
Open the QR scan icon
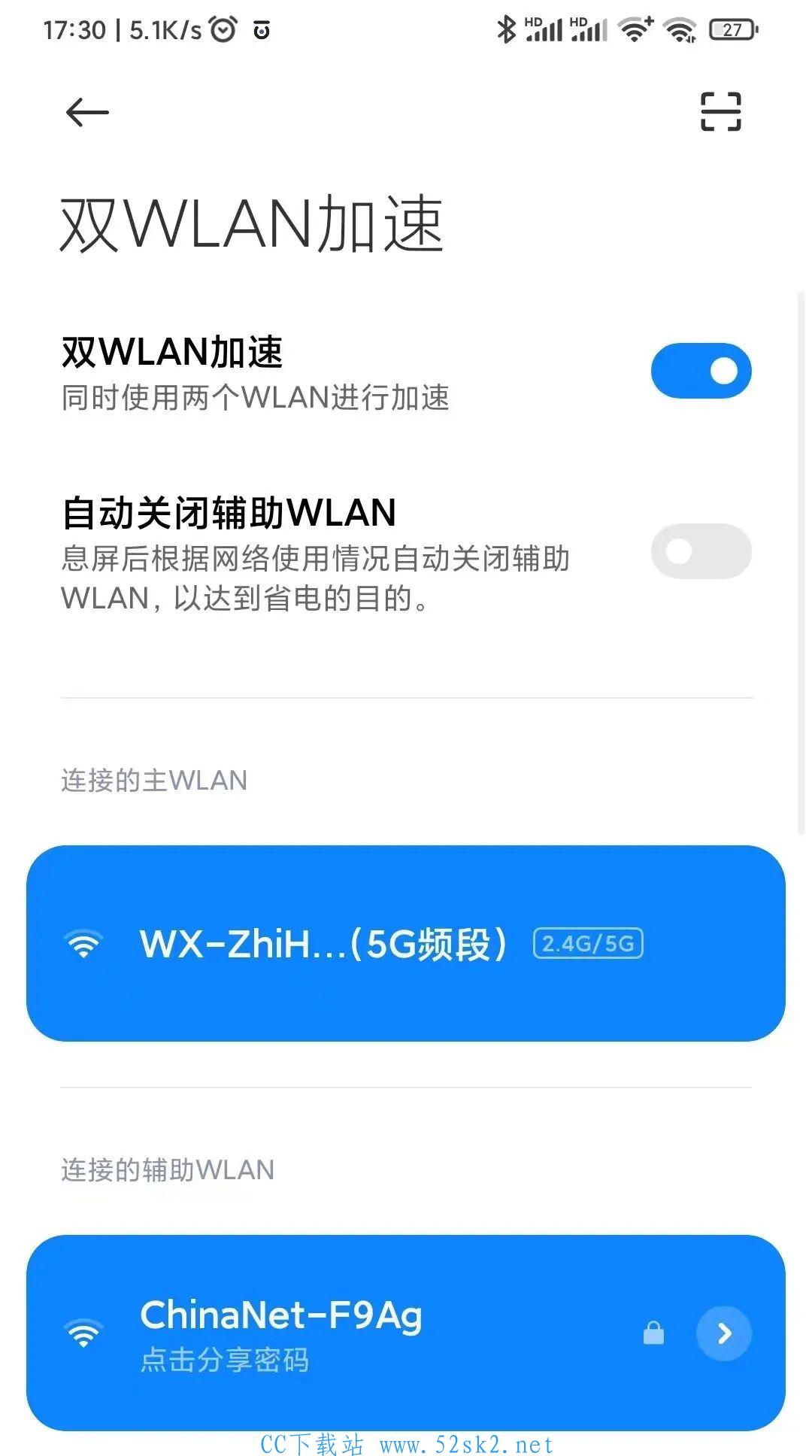tap(720, 112)
